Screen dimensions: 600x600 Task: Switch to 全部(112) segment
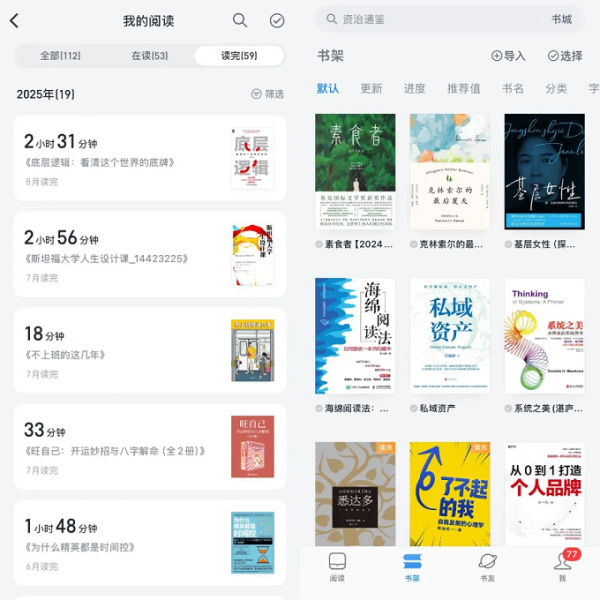tap(60, 56)
